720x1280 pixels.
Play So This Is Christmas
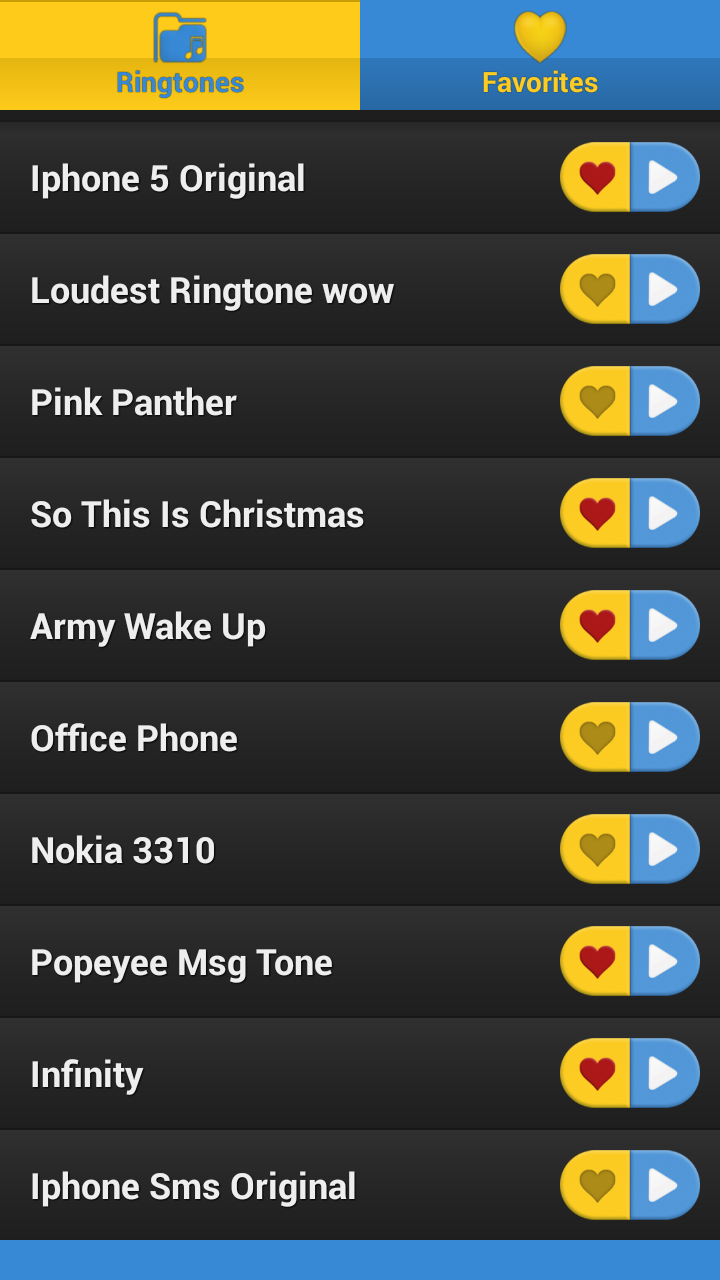pos(664,514)
